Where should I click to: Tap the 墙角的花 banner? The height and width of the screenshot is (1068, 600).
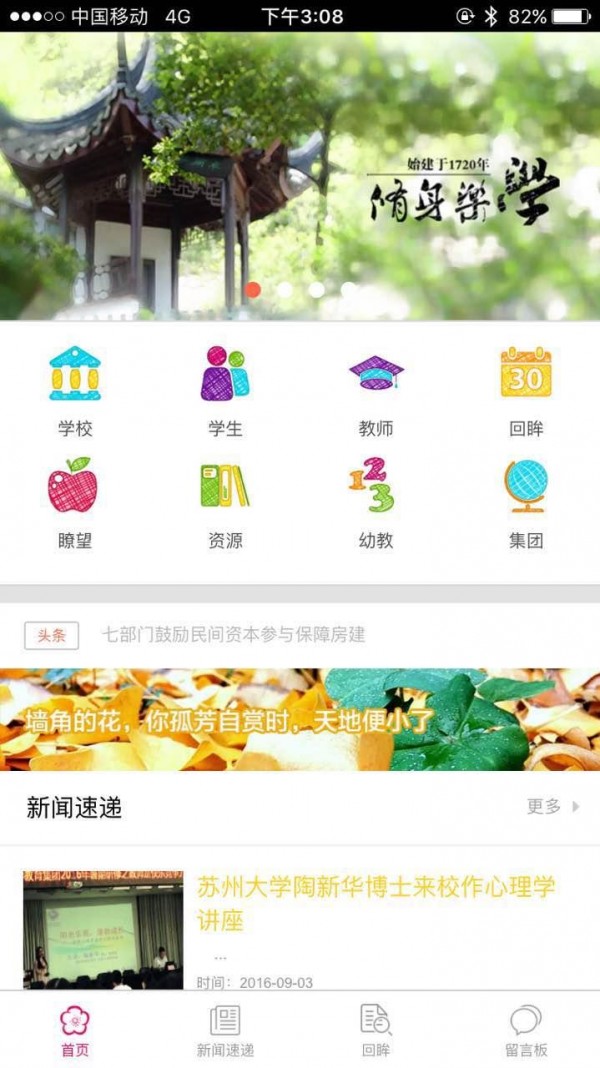300,720
